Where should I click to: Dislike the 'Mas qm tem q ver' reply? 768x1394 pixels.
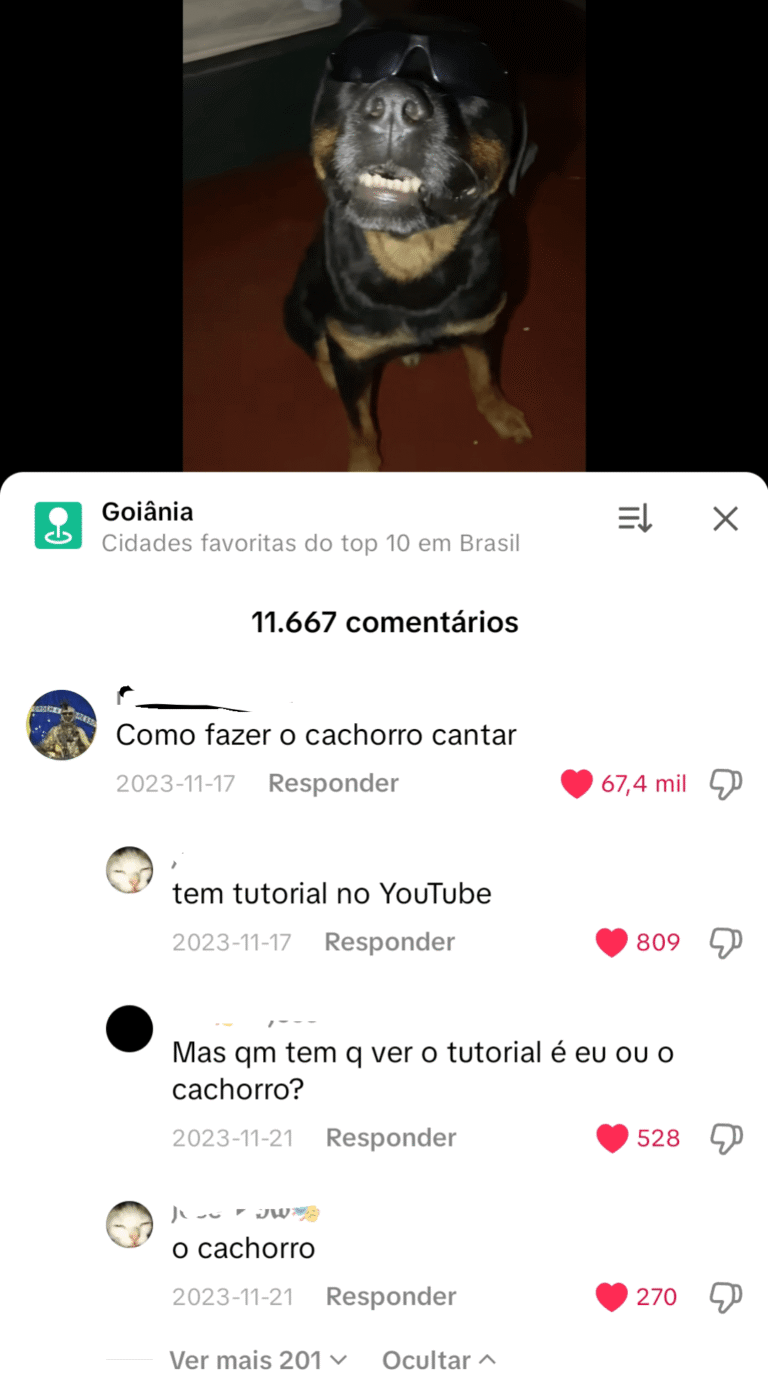pos(725,1138)
